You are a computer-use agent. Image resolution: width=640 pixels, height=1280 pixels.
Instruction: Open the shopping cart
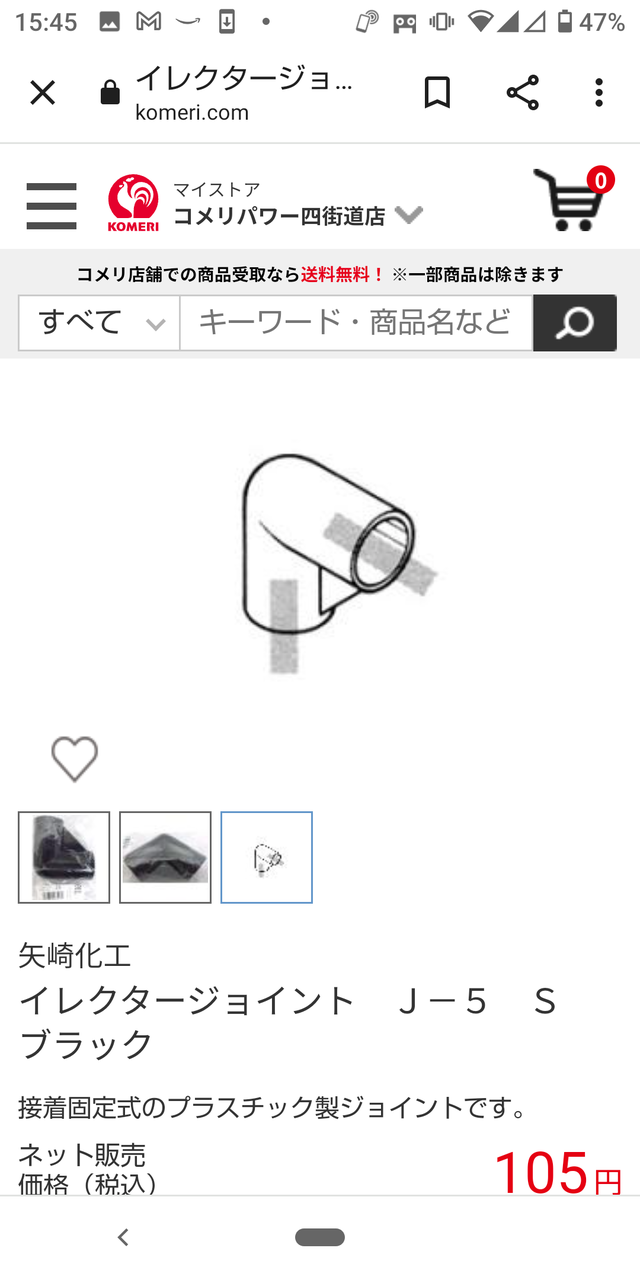pyautogui.click(x=572, y=200)
